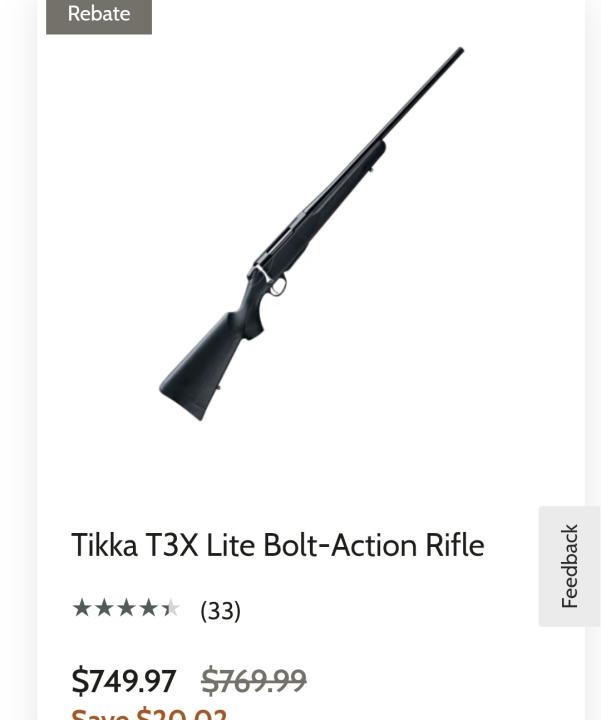
Task: Open Tikka T3X Lite Bolt-Action Rifle title link
Action: 277,545
